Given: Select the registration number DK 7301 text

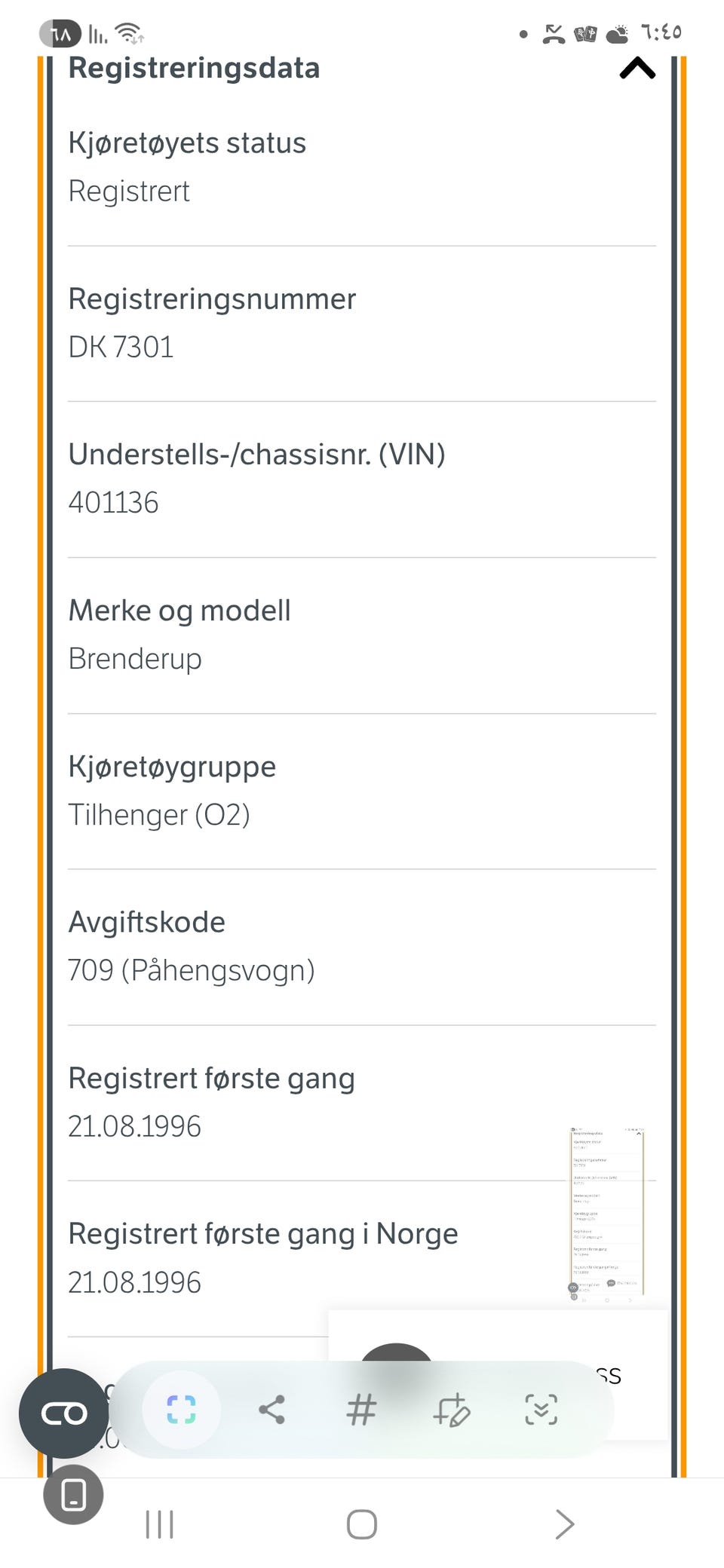Looking at the screenshot, I should point(121,347).
